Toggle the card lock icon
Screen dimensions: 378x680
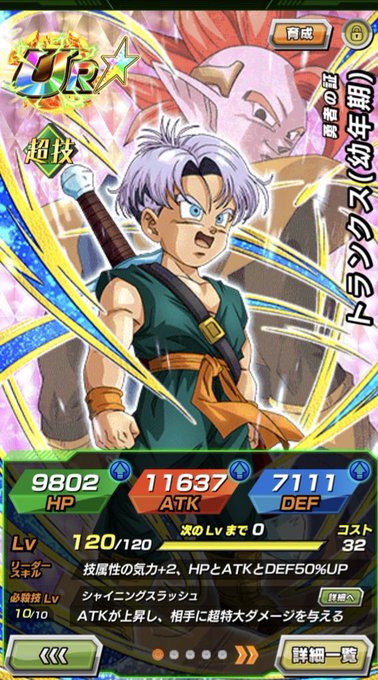click(x=355, y=34)
